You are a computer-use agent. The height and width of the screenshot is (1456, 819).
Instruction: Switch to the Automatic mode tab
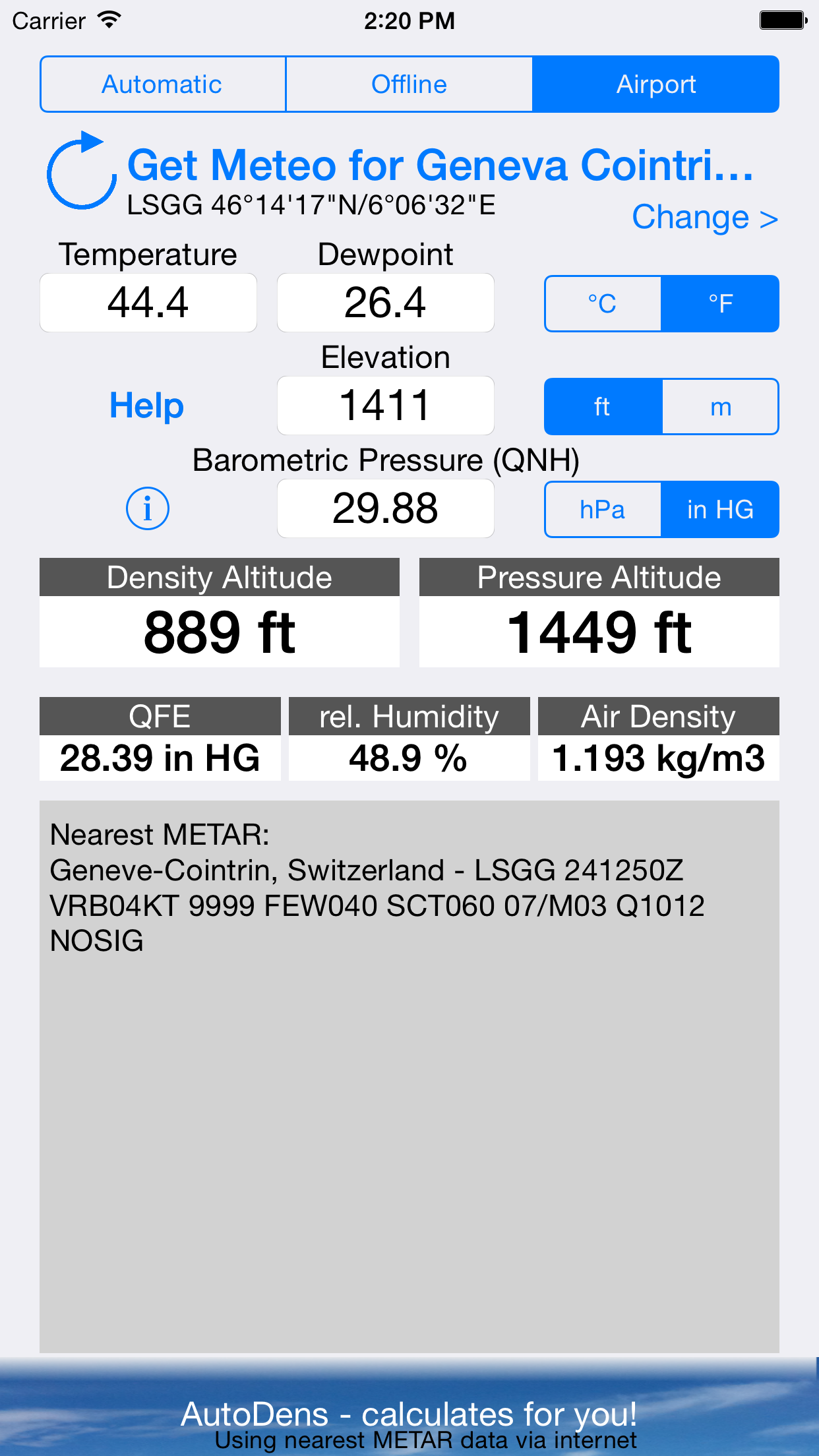click(162, 84)
